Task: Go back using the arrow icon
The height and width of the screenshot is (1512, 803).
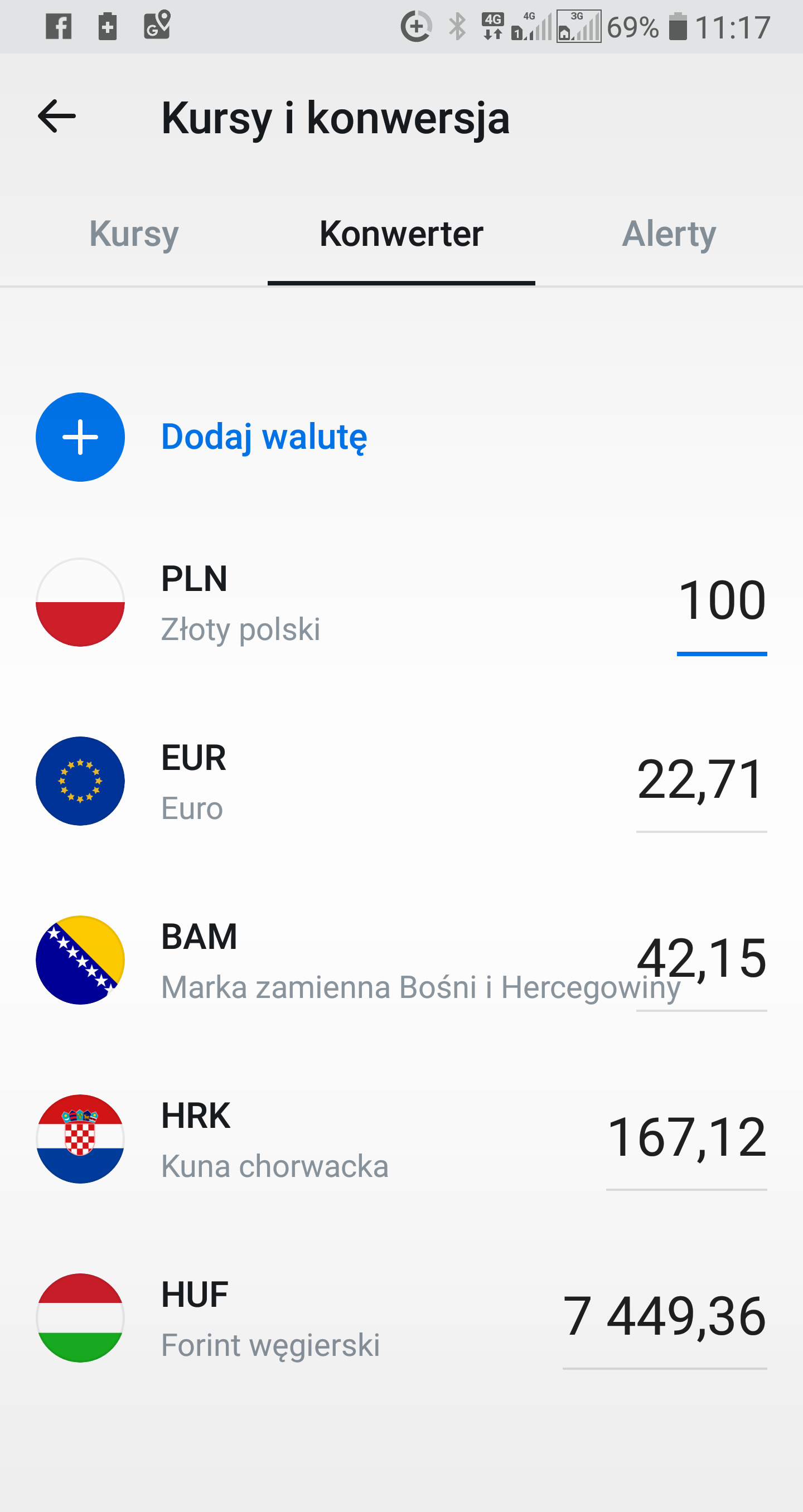Action: [57, 116]
